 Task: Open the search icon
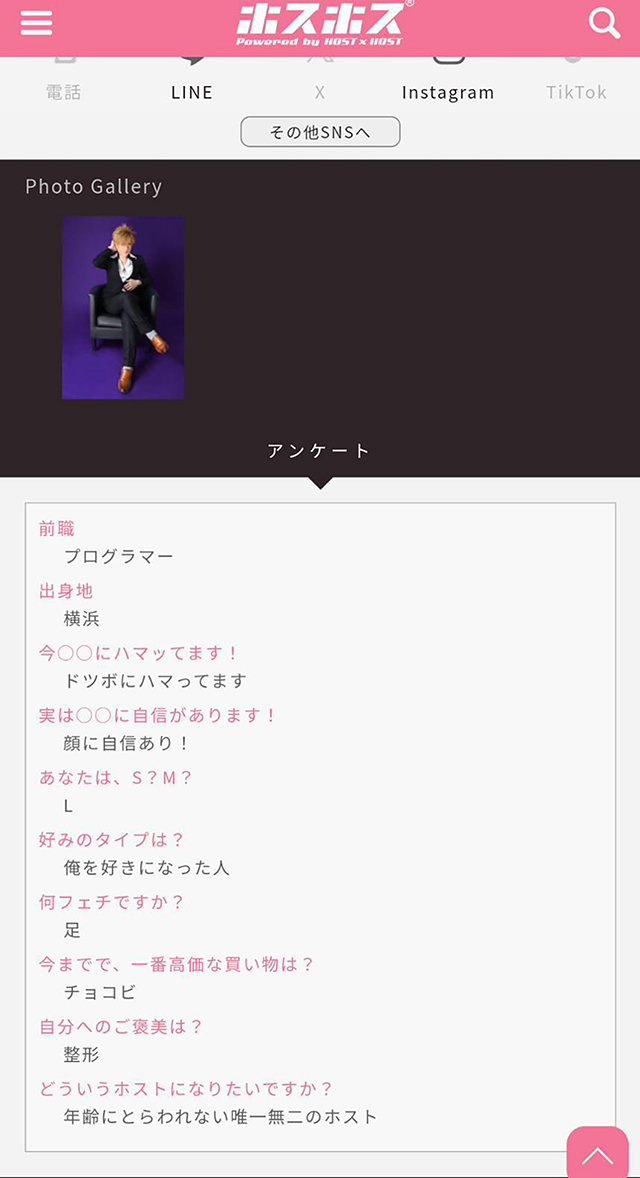point(604,23)
